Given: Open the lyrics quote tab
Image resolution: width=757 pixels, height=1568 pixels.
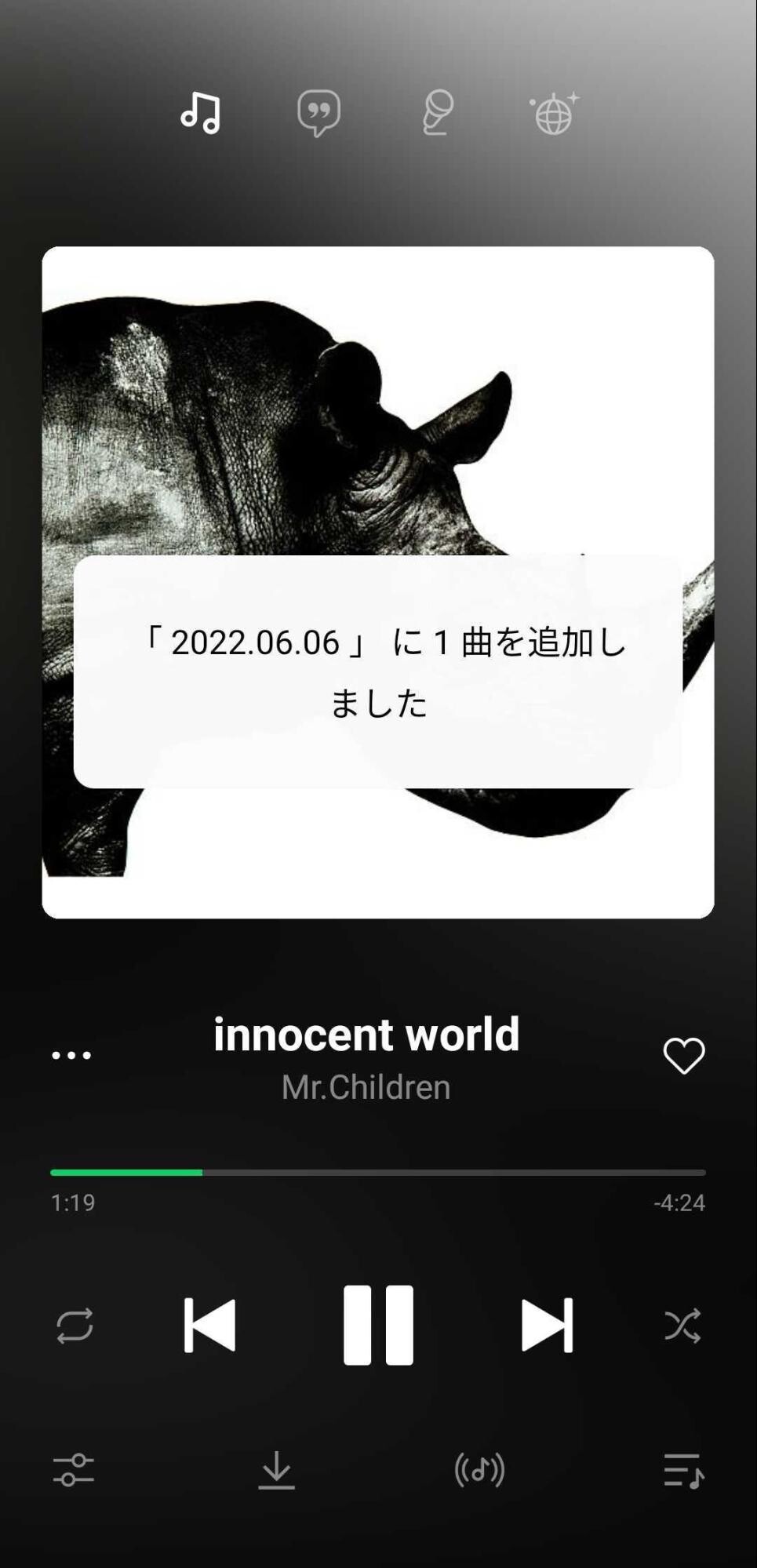Looking at the screenshot, I should point(318,113).
